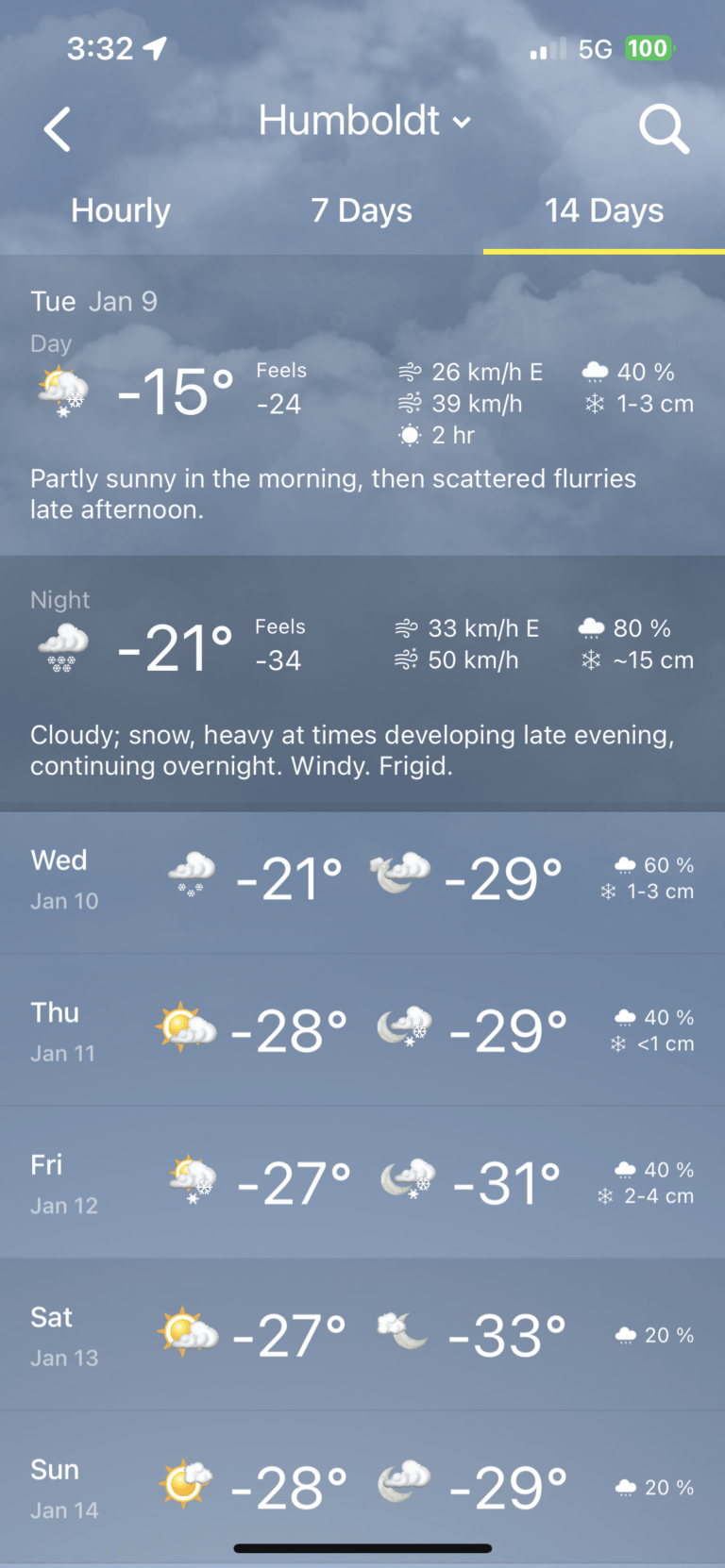Open the Sat Jan 13 forecast row
Screen dimensions: 725x1568
pyautogui.click(x=362, y=1335)
